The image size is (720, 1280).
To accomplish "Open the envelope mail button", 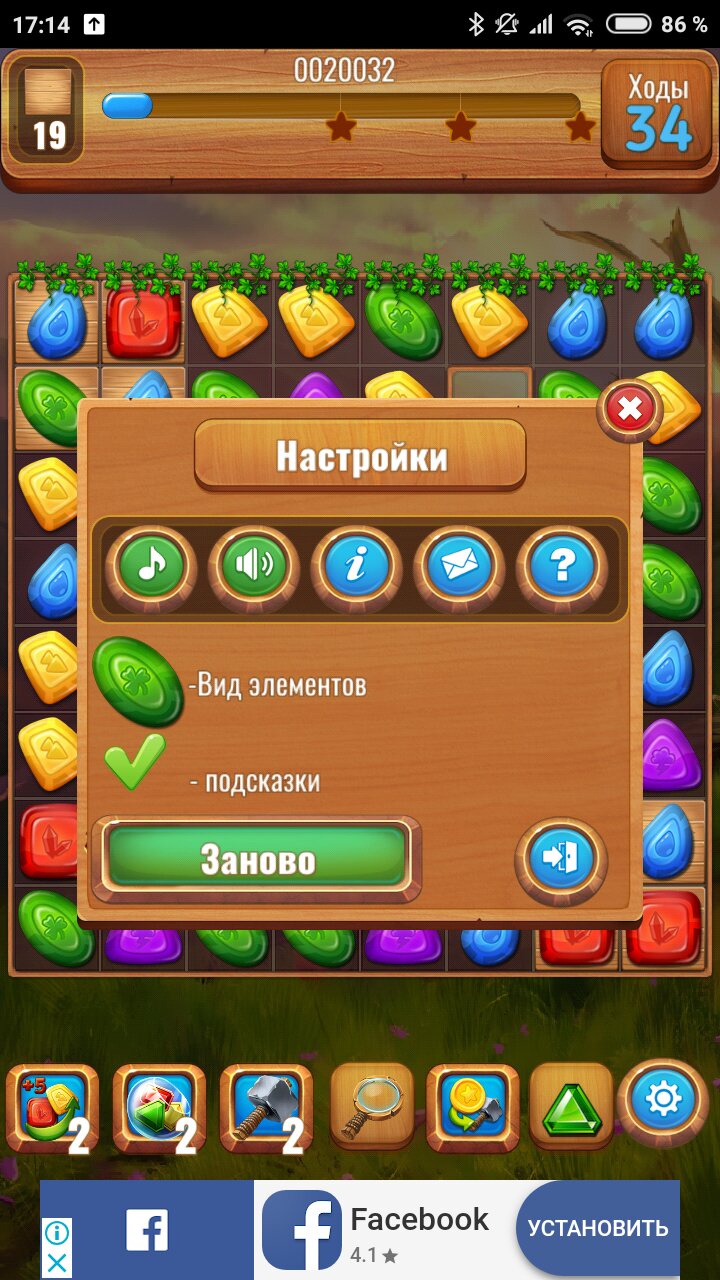I will click(459, 566).
